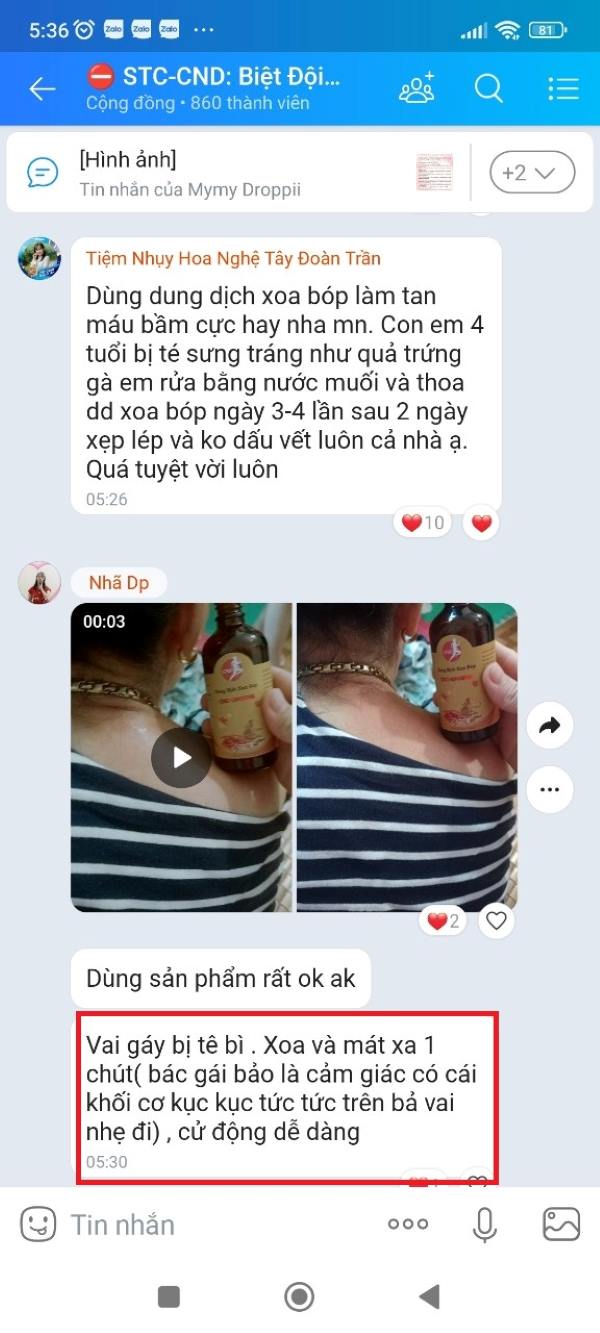Open the group options menu icon
This screenshot has width=600, height=1333.
coord(563,89)
